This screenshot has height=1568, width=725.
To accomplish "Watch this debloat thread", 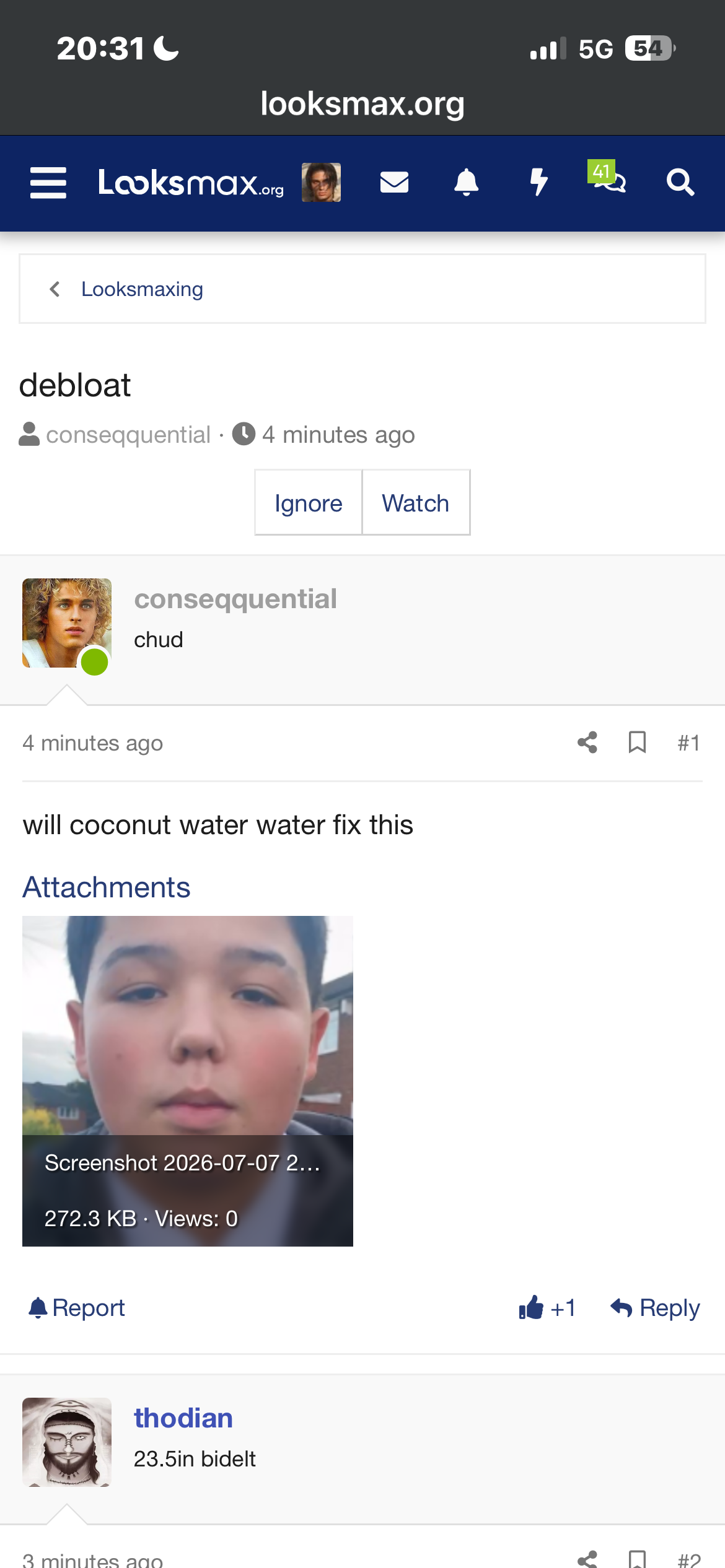I will click(416, 503).
